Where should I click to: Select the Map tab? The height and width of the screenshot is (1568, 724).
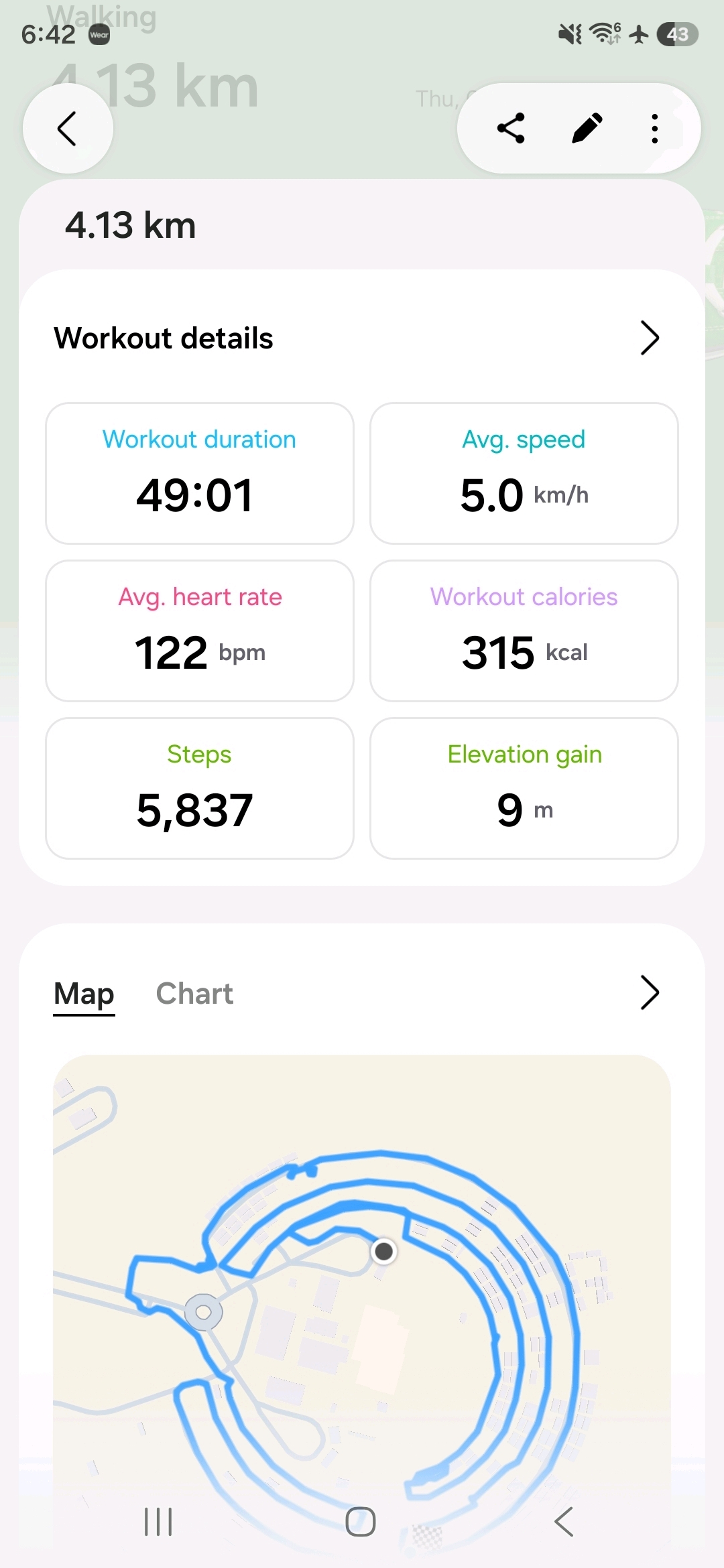coord(84,993)
